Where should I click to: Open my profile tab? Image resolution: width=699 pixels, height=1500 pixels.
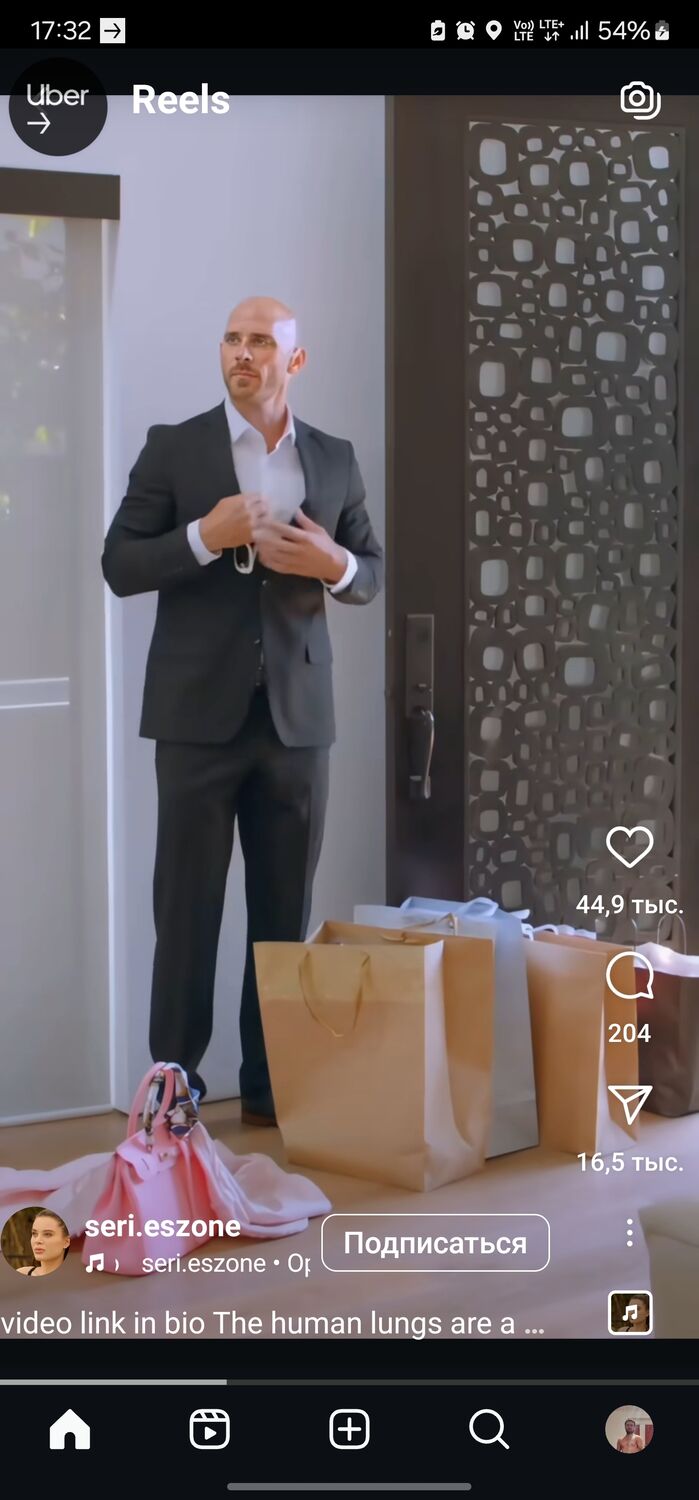(x=629, y=1429)
